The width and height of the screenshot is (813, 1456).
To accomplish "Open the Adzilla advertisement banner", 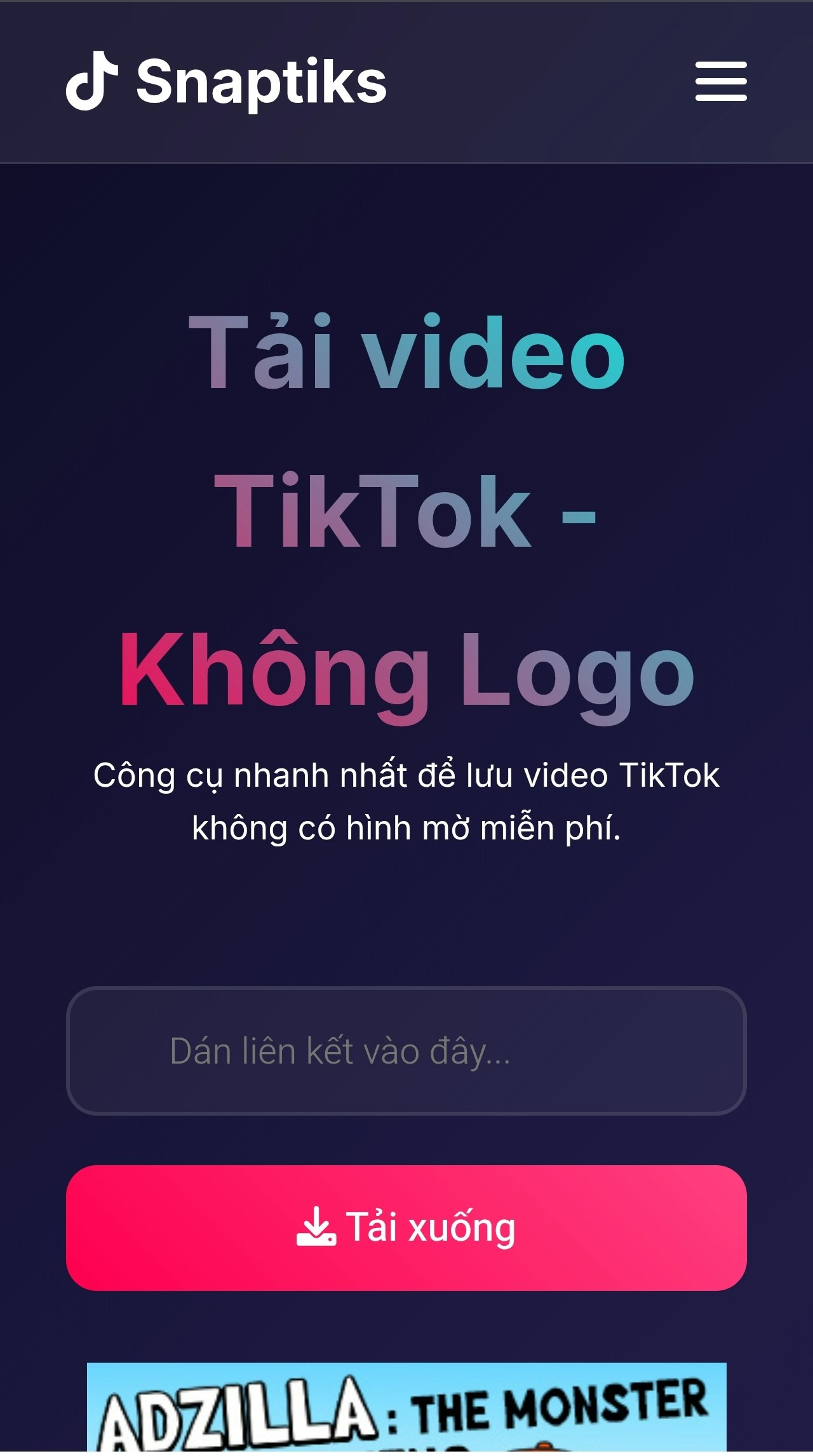I will 406,1416.
